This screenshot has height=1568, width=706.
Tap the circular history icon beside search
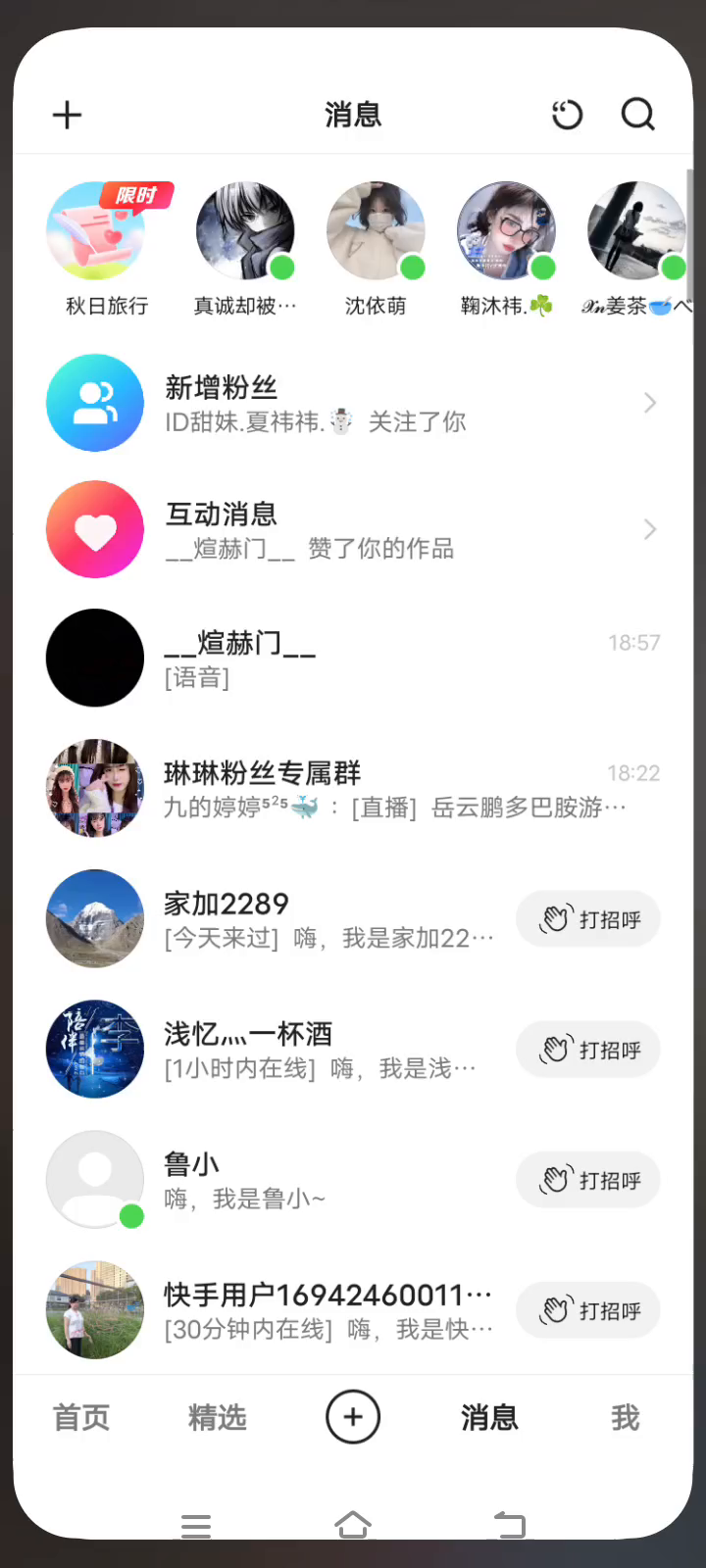pyautogui.click(x=567, y=116)
